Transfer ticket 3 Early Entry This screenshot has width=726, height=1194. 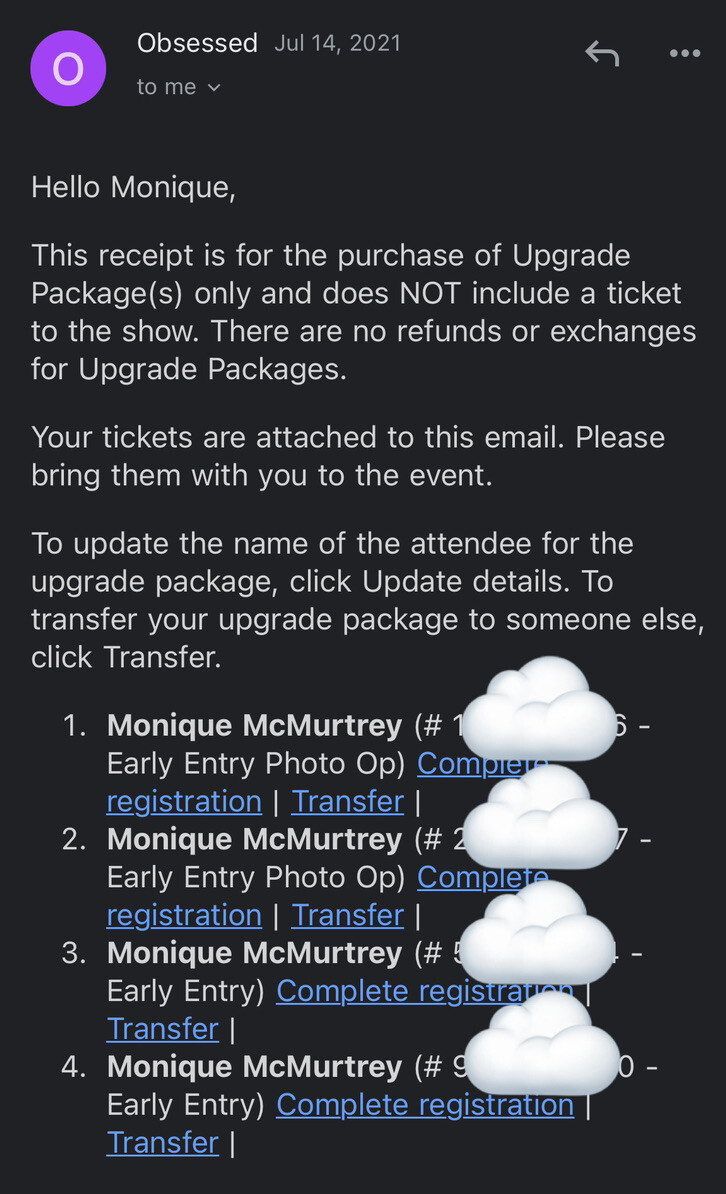coord(162,1029)
